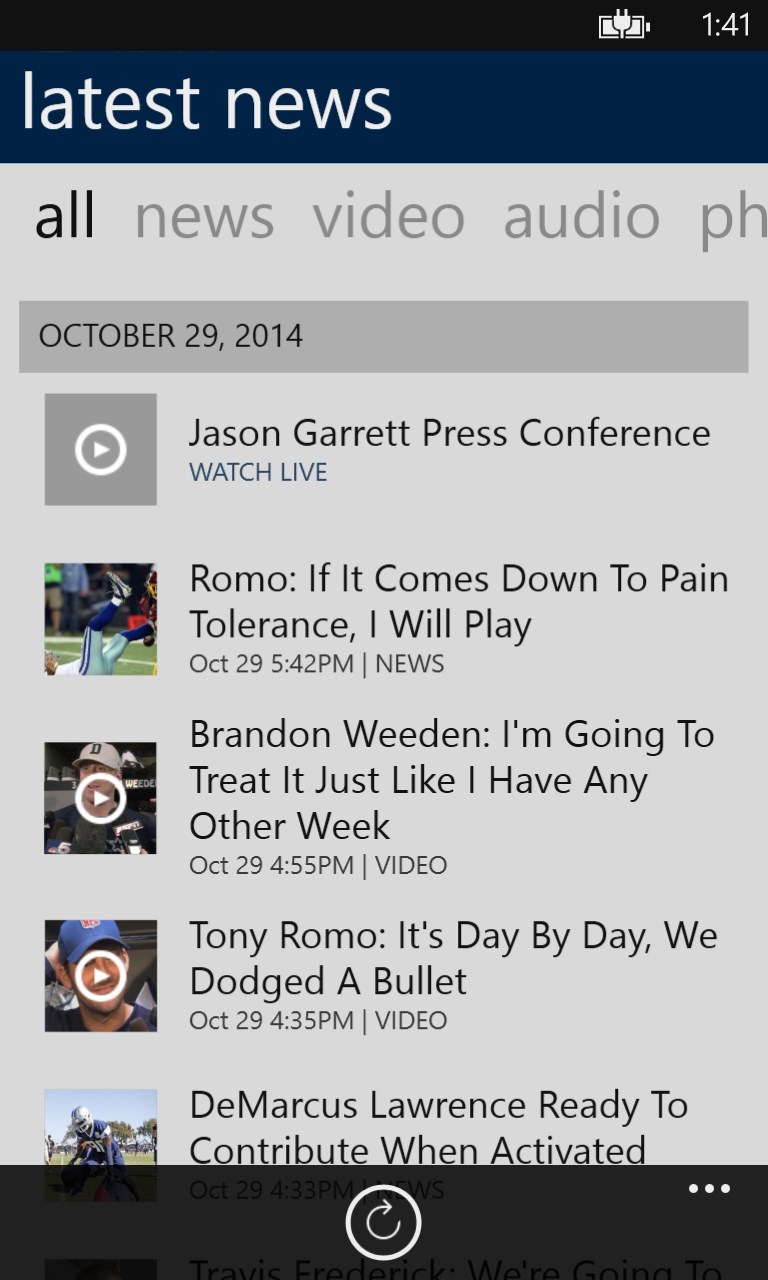This screenshot has width=768, height=1280.
Task: Switch to the news tab
Action: click(204, 217)
